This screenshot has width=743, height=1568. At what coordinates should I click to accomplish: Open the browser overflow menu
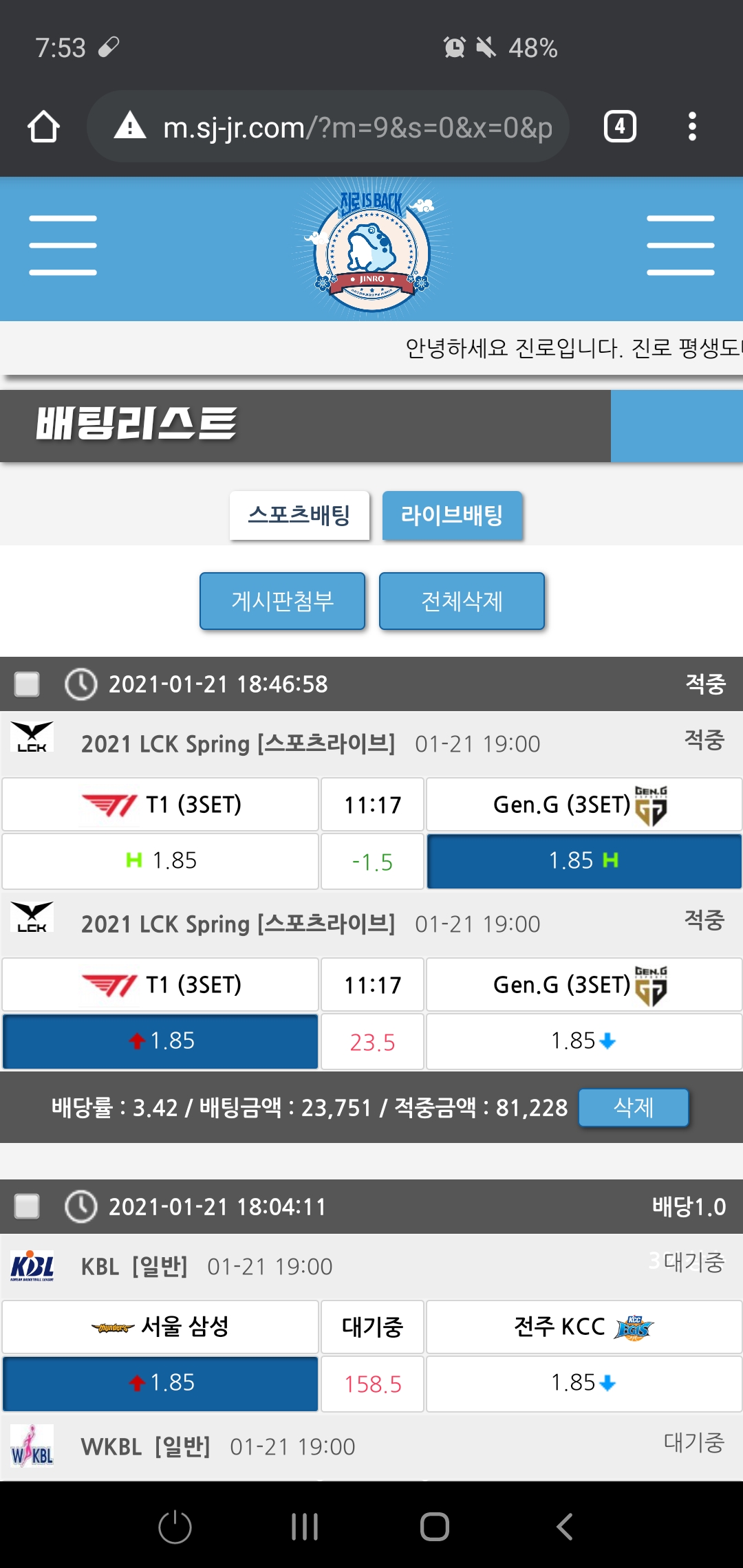point(692,127)
